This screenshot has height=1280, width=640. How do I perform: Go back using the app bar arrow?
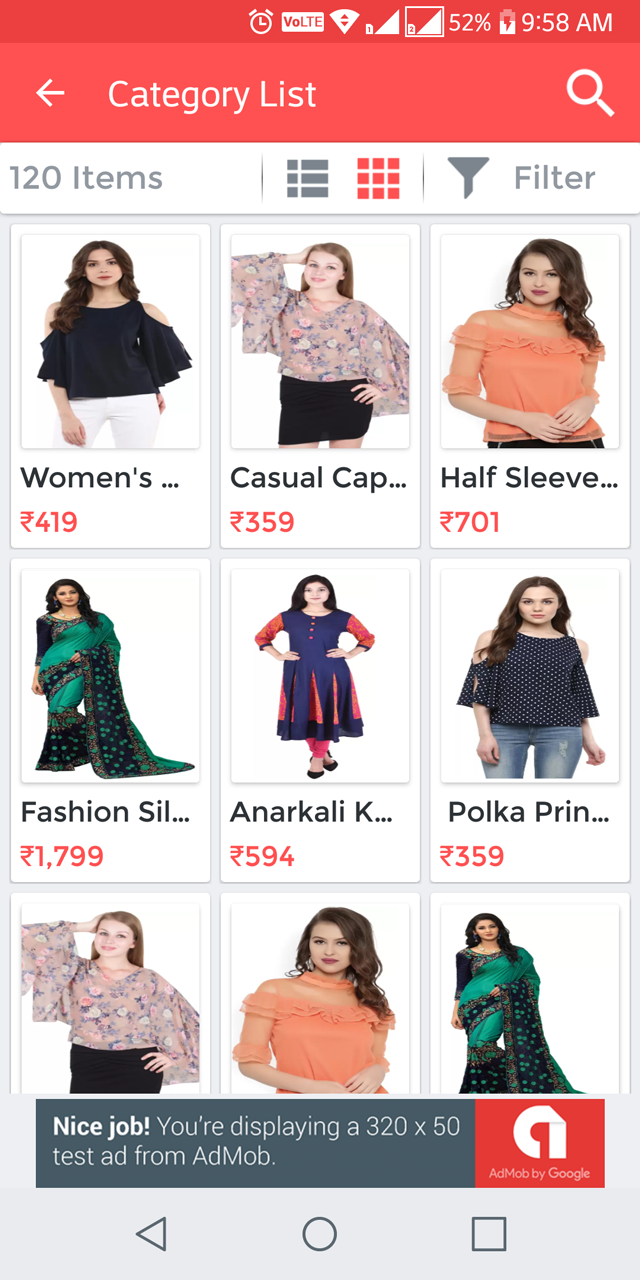point(50,94)
